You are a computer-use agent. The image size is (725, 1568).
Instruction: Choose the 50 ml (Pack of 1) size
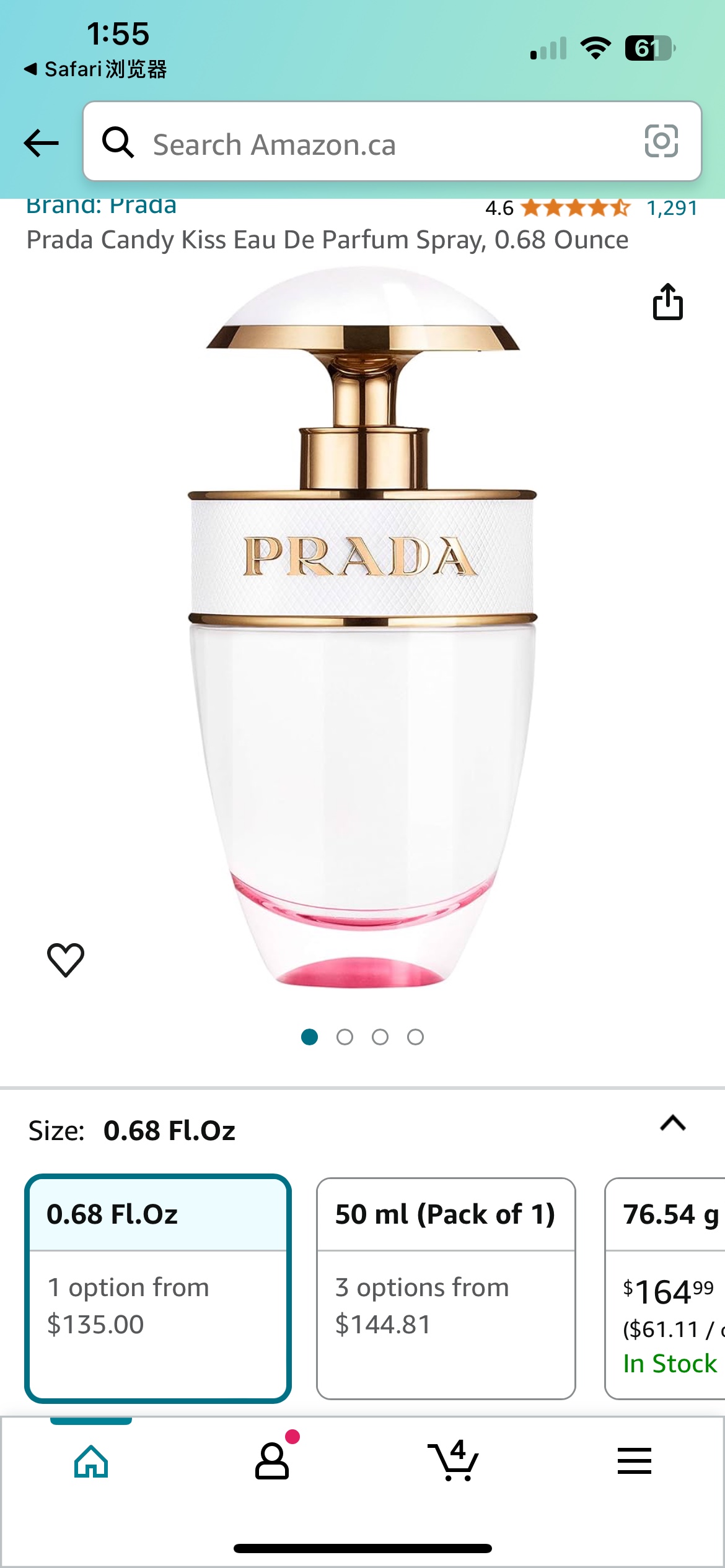coord(446,1288)
